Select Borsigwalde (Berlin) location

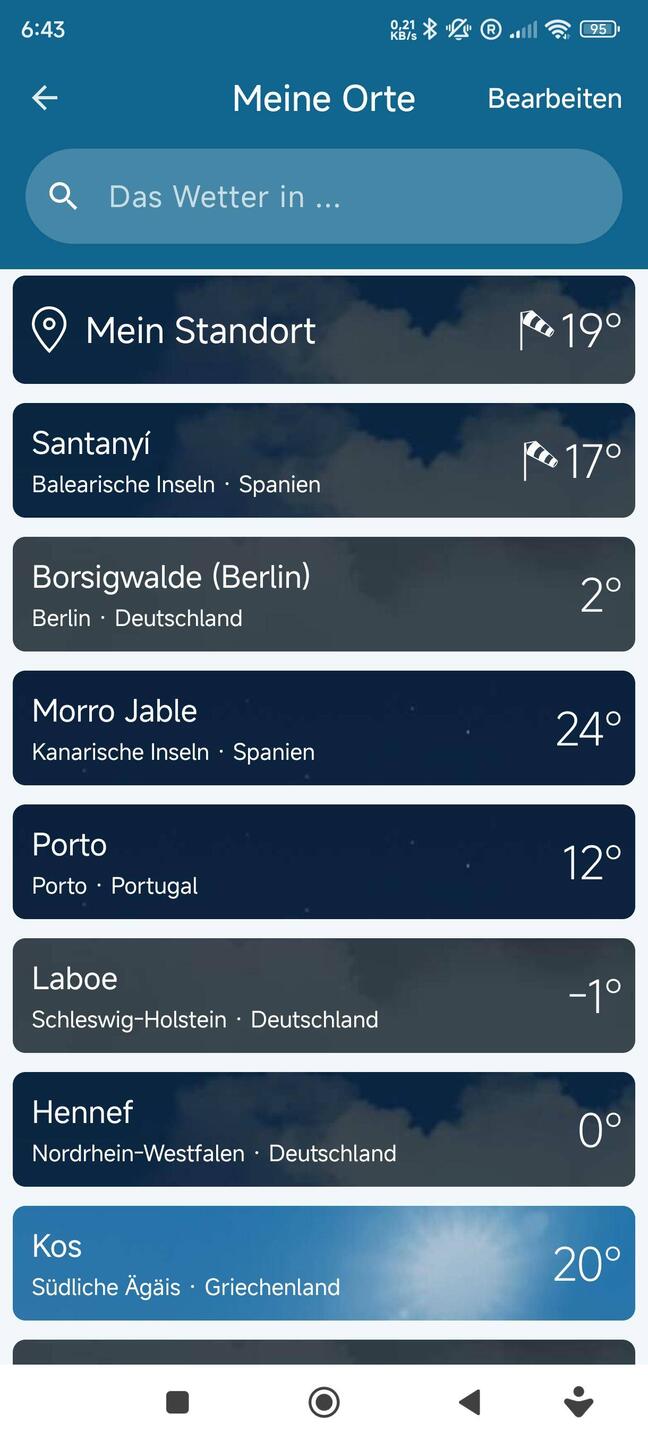[324, 594]
